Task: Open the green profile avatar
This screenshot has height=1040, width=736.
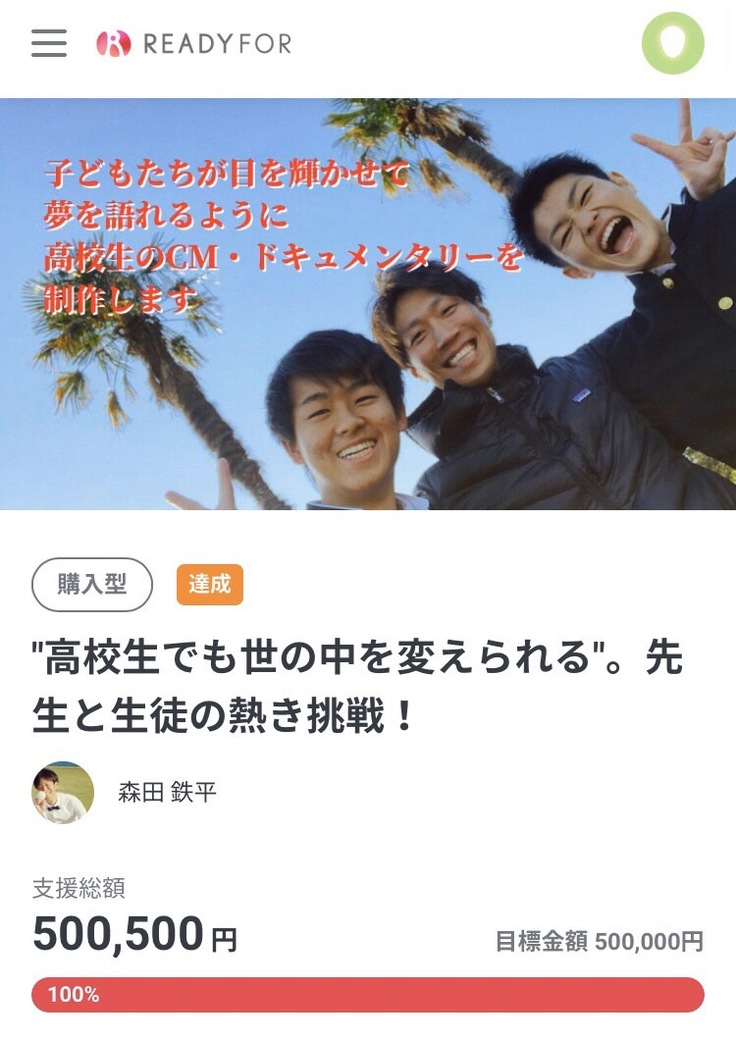Action: 672,44
